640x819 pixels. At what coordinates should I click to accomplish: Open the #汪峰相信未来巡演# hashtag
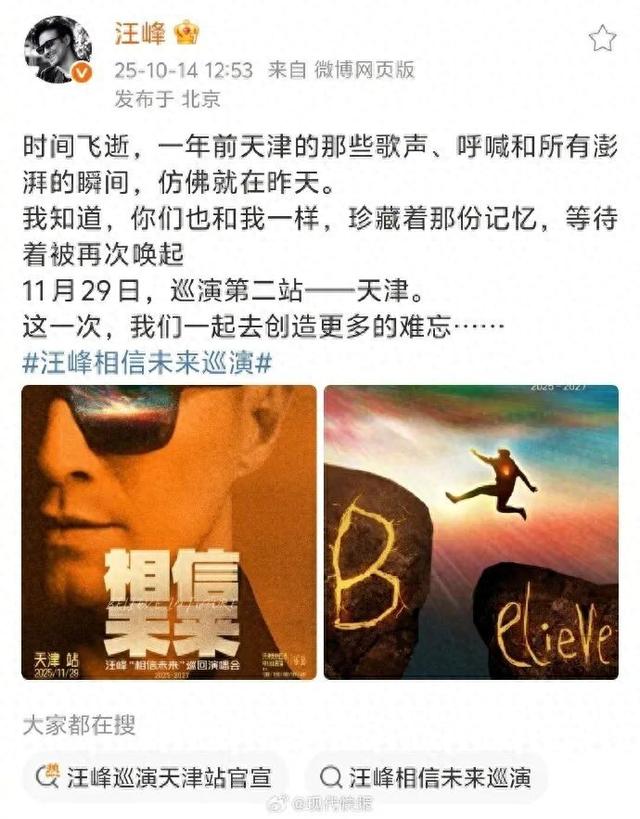point(149,361)
